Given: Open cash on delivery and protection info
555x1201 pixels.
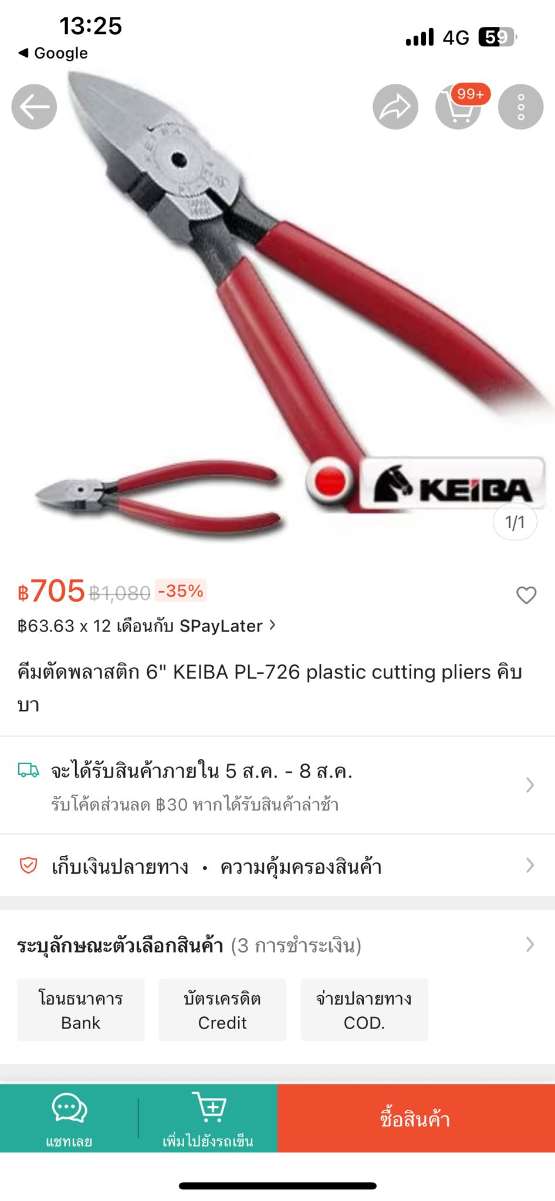Looking at the screenshot, I should (277, 866).
